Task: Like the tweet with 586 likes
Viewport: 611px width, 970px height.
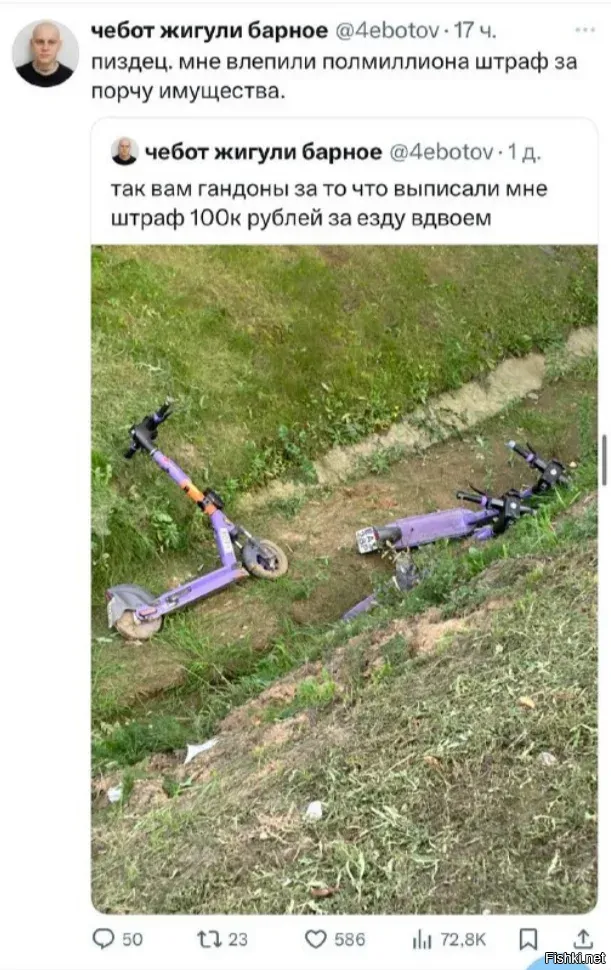Action: [316, 938]
